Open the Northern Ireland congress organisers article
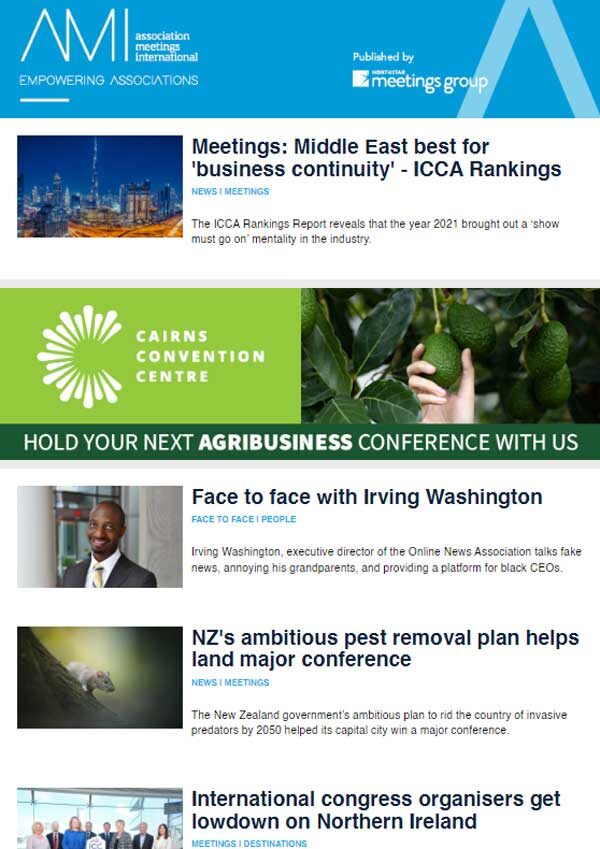 pyautogui.click(x=375, y=810)
